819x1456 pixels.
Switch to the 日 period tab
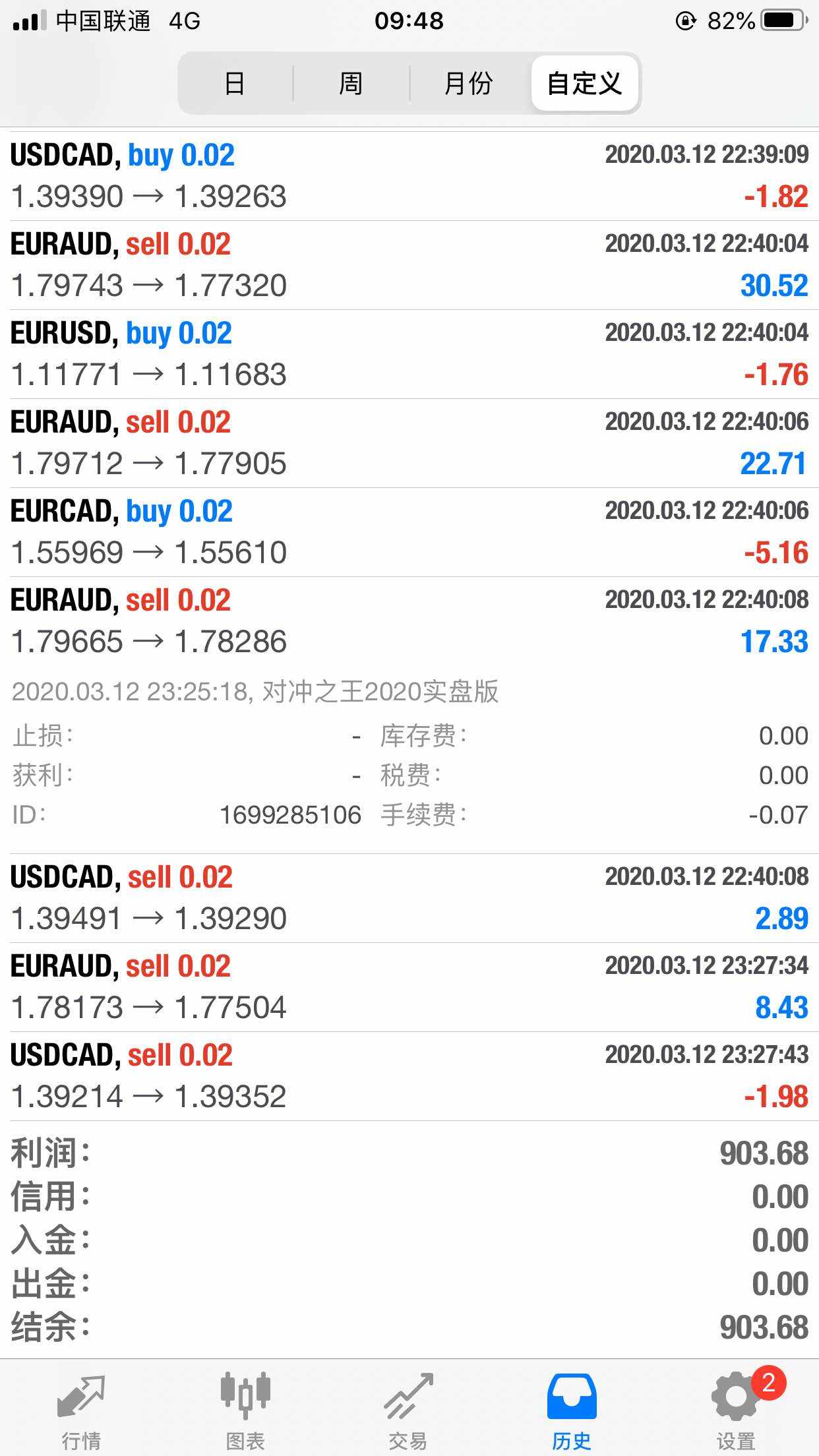(235, 84)
